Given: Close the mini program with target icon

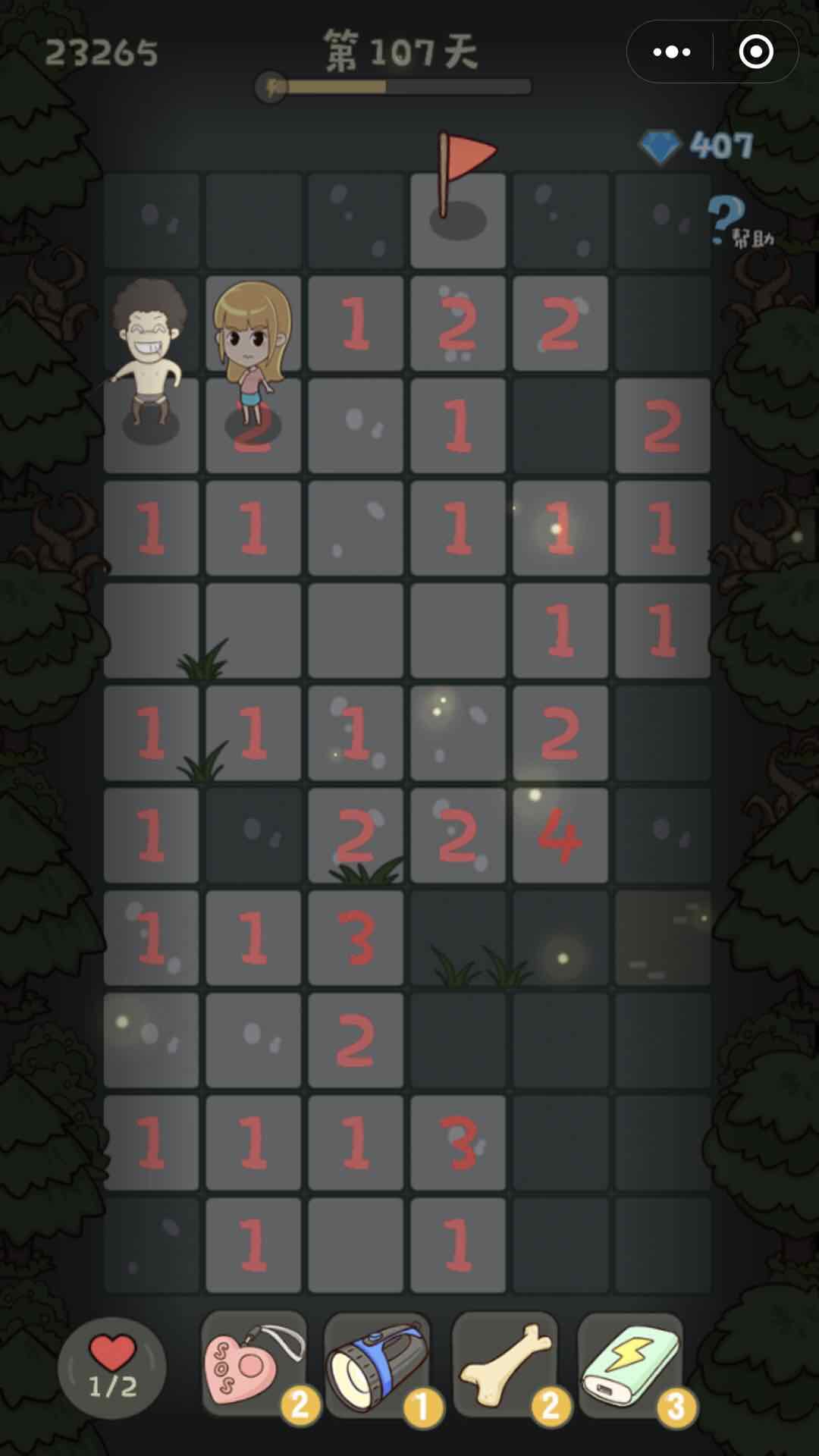Looking at the screenshot, I should click(x=755, y=52).
